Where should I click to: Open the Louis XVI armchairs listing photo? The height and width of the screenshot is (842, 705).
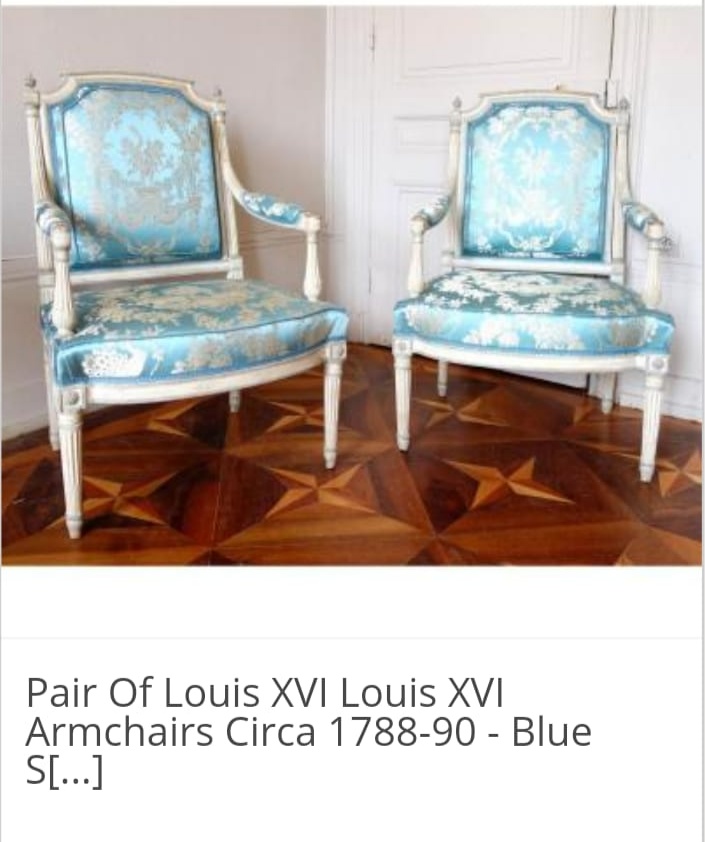point(352,286)
